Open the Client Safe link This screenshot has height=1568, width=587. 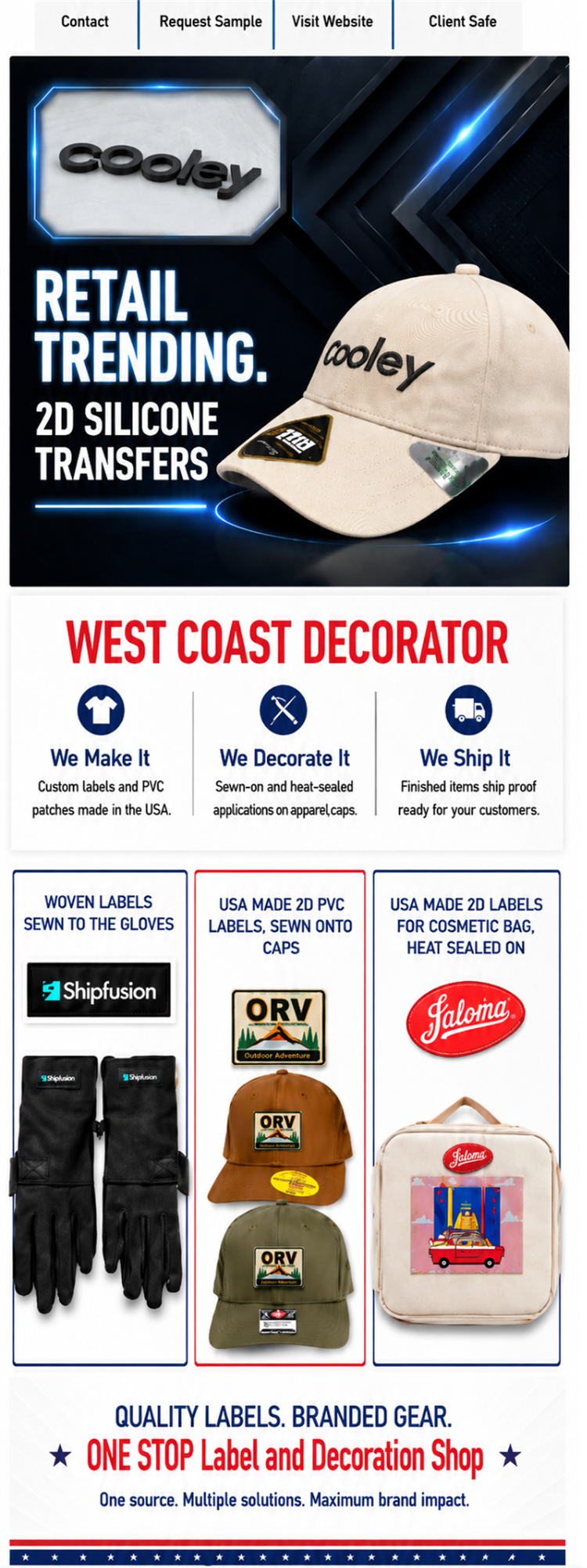(462, 22)
